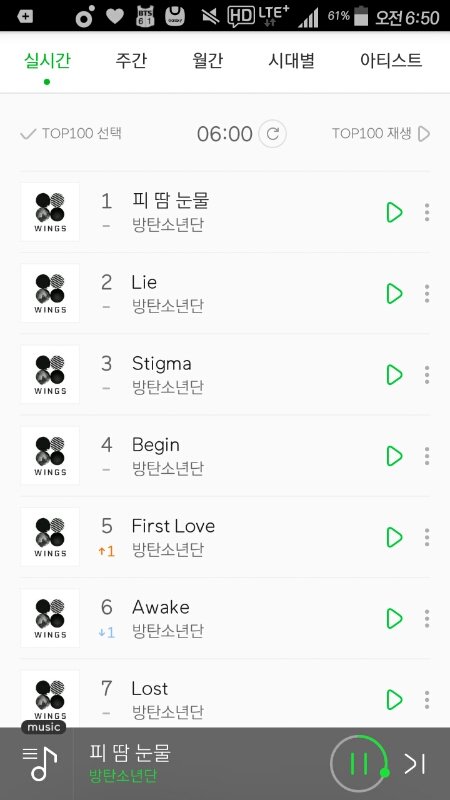Open more options for First Love
Screen dimensions: 450x800
pos(427,537)
